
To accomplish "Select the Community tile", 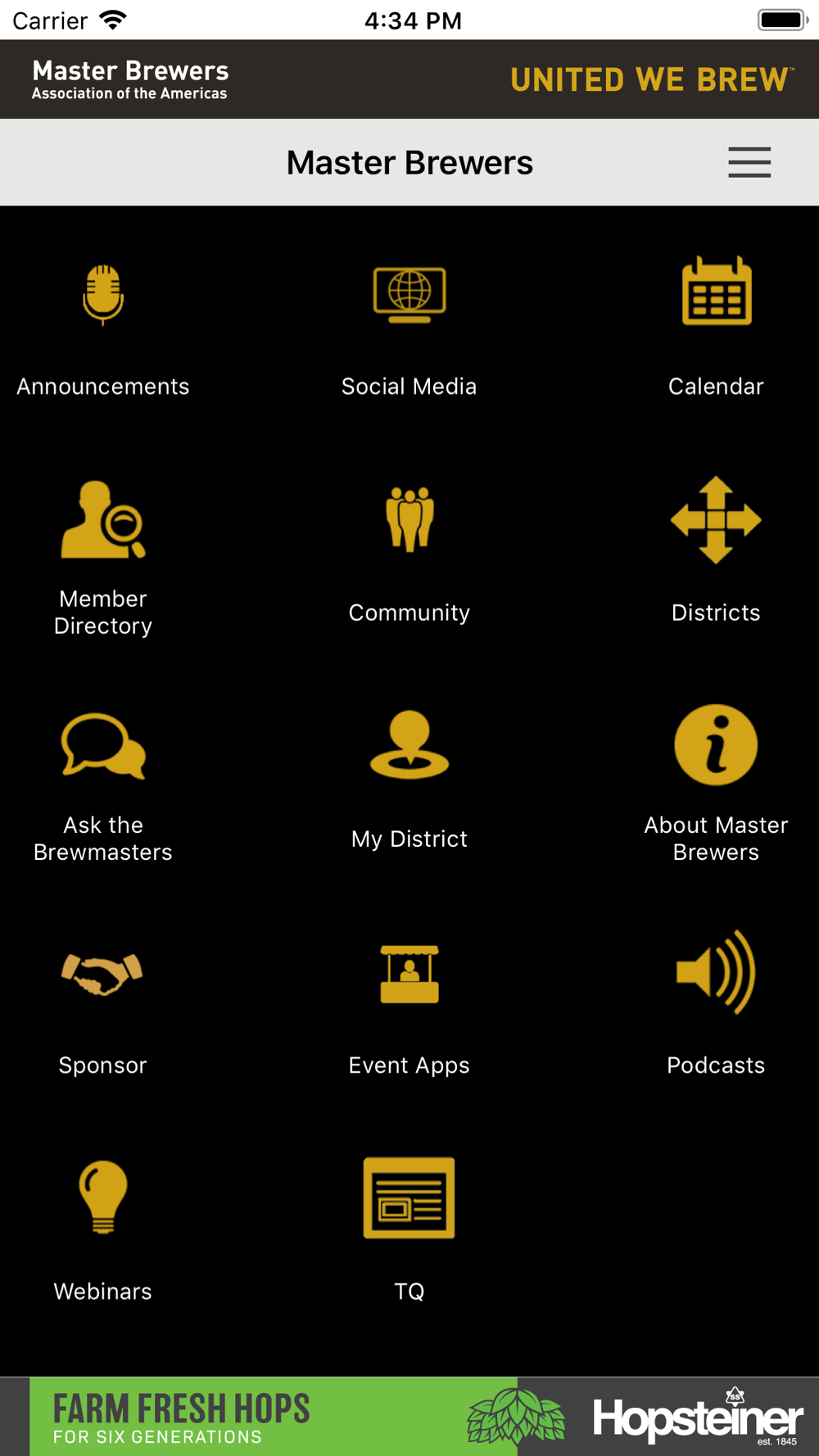I will 409,557.
